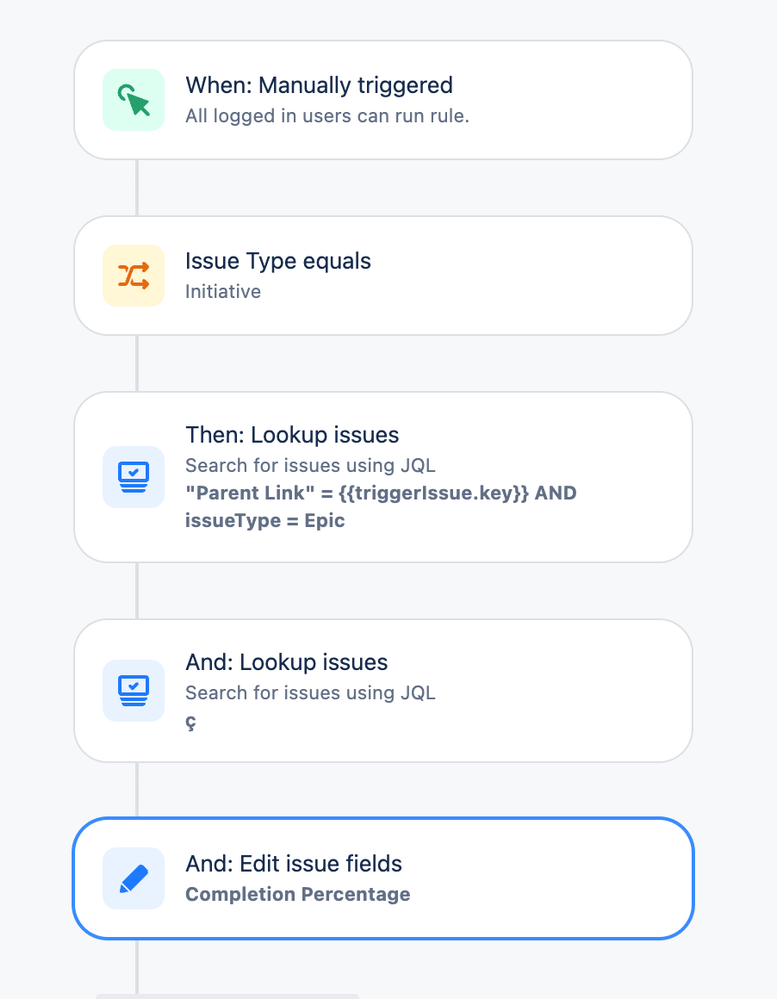Select the Edit issue fields action

point(383,878)
